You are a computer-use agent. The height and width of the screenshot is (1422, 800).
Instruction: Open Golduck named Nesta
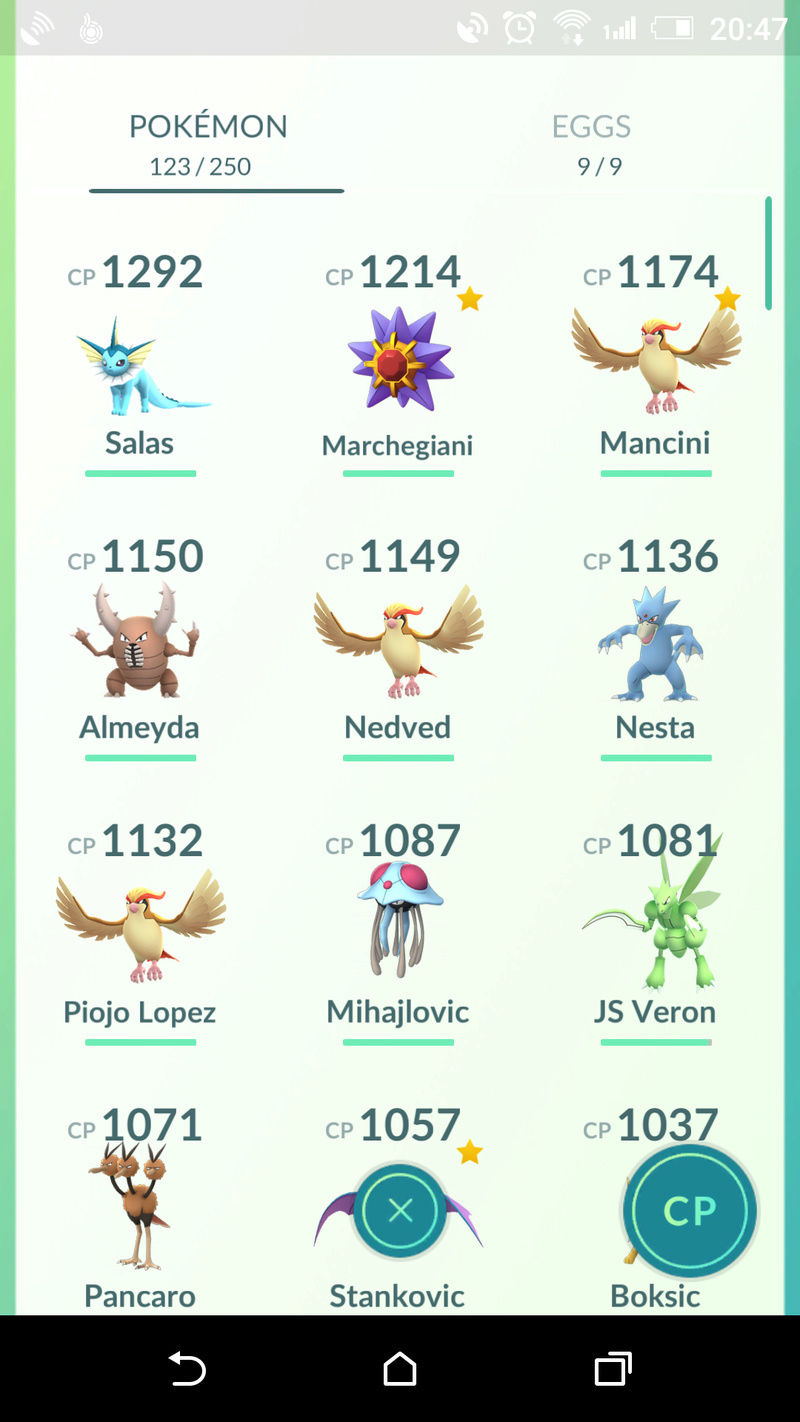[x=655, y=645]
